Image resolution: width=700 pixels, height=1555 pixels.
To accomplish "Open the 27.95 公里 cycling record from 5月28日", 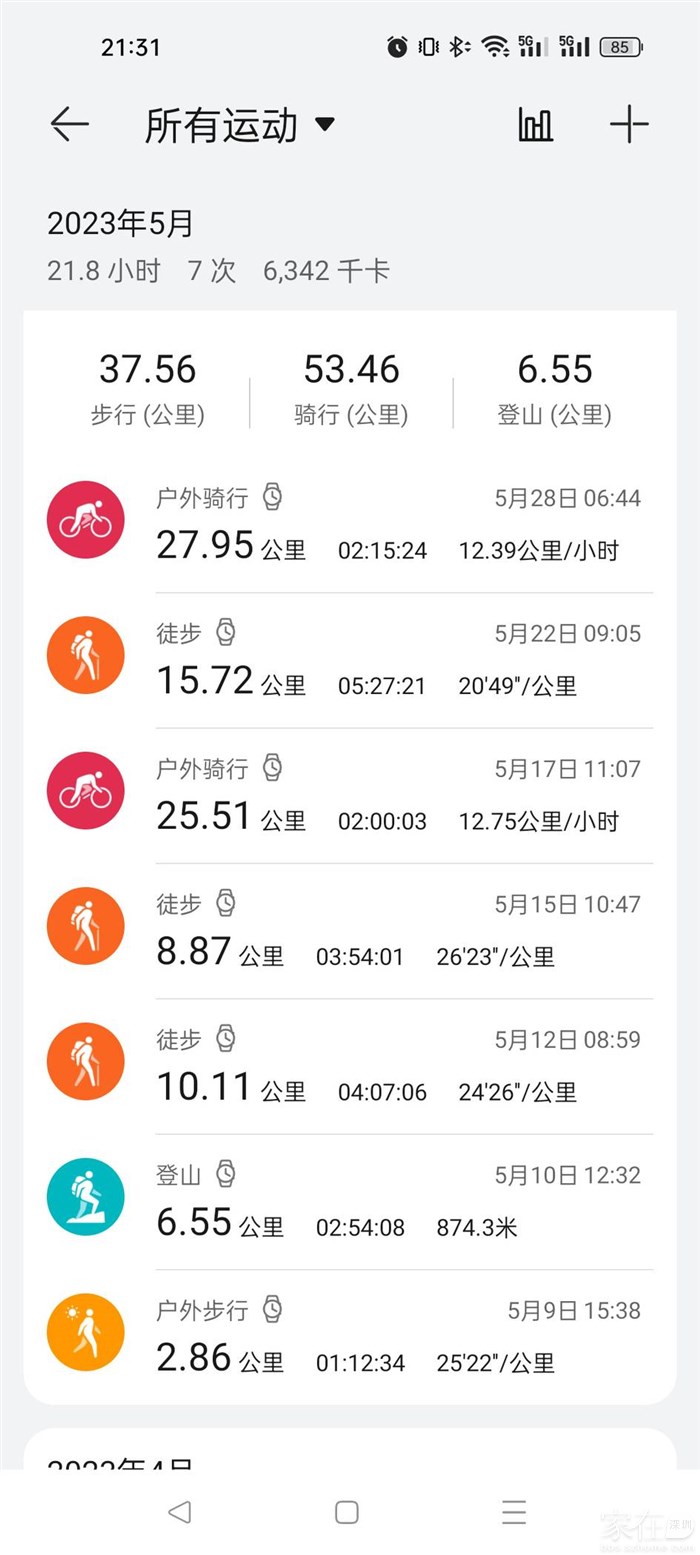I will (x=350, y=525).
